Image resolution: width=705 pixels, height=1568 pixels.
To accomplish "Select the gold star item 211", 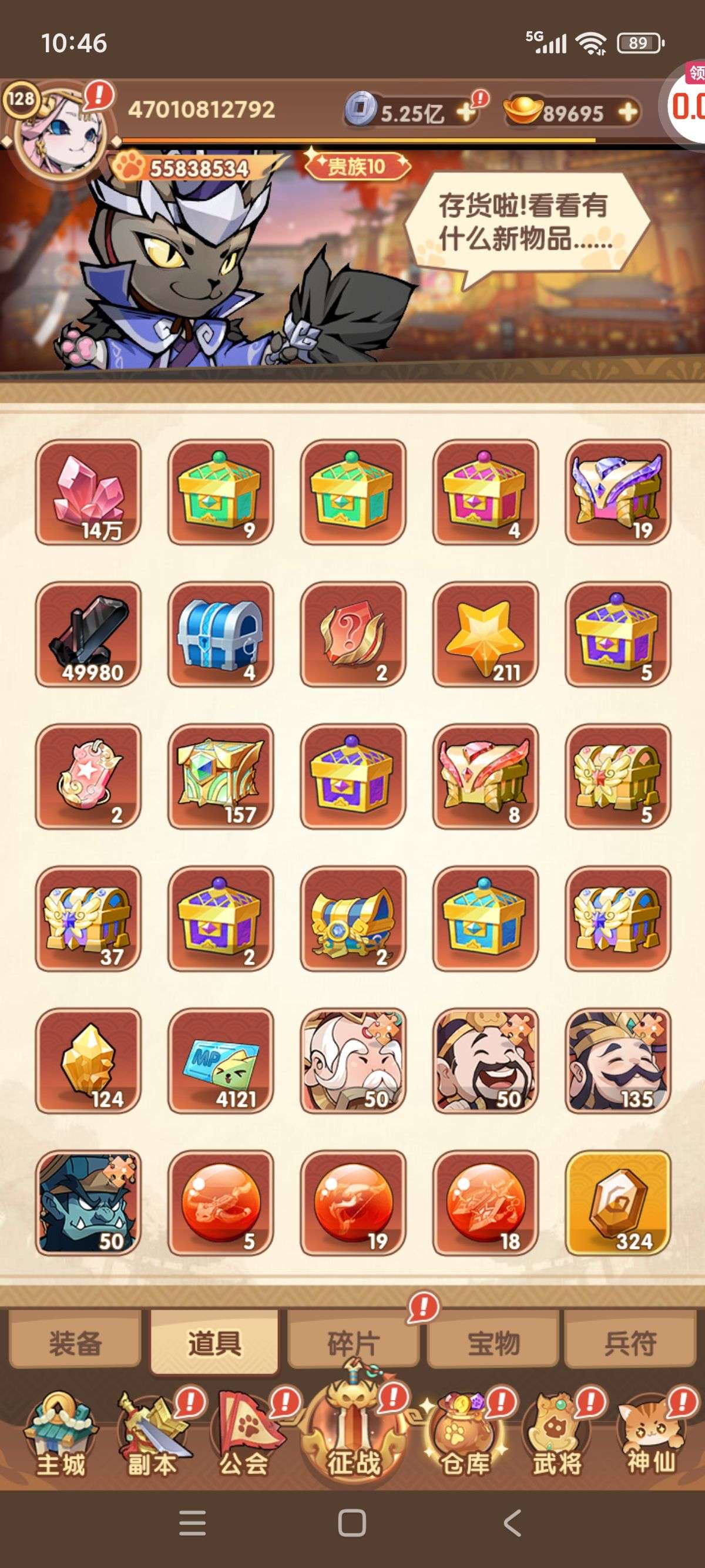I will tap(485, 634).
